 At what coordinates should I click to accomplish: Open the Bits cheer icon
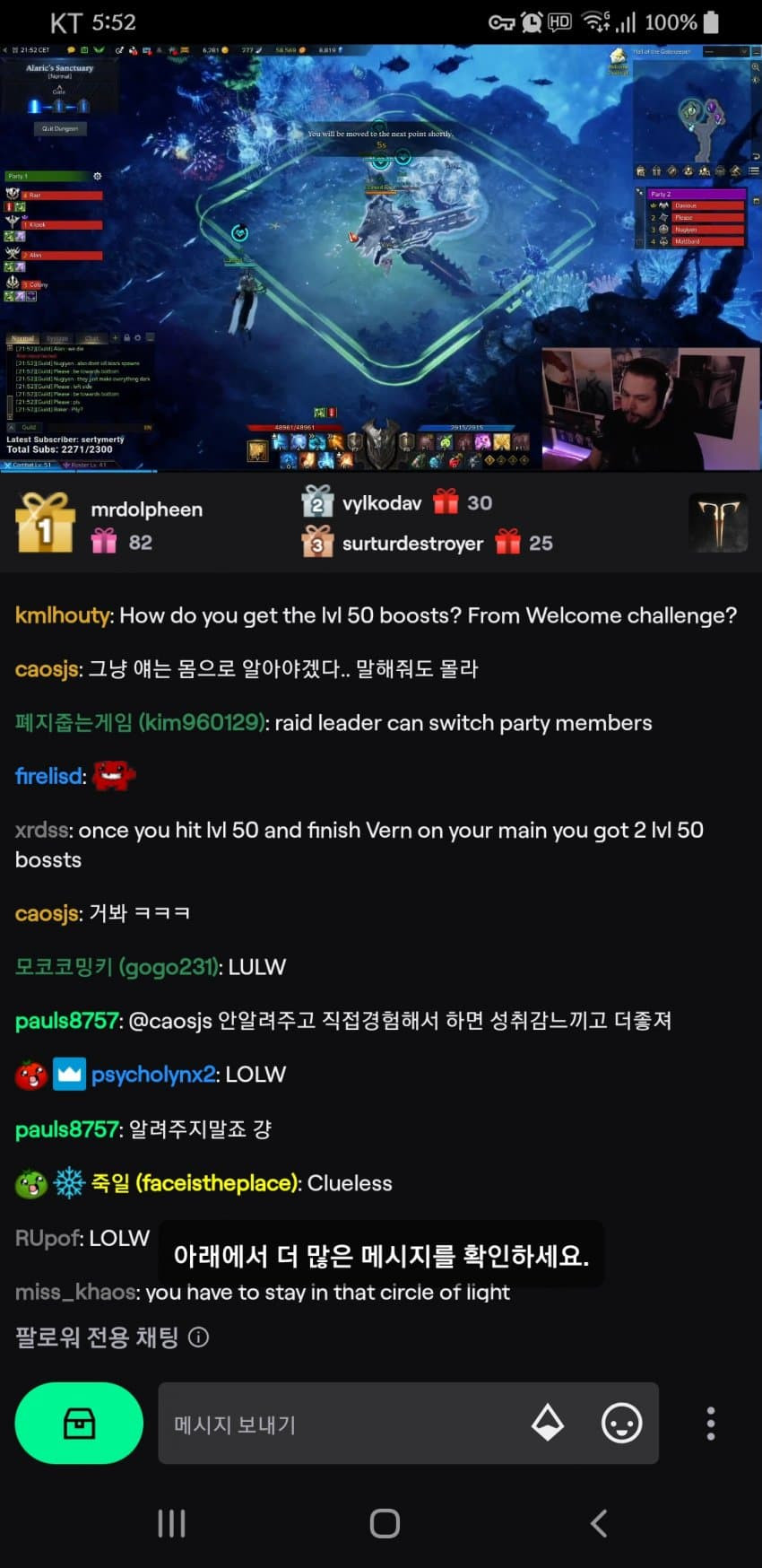click(548, 1423)
